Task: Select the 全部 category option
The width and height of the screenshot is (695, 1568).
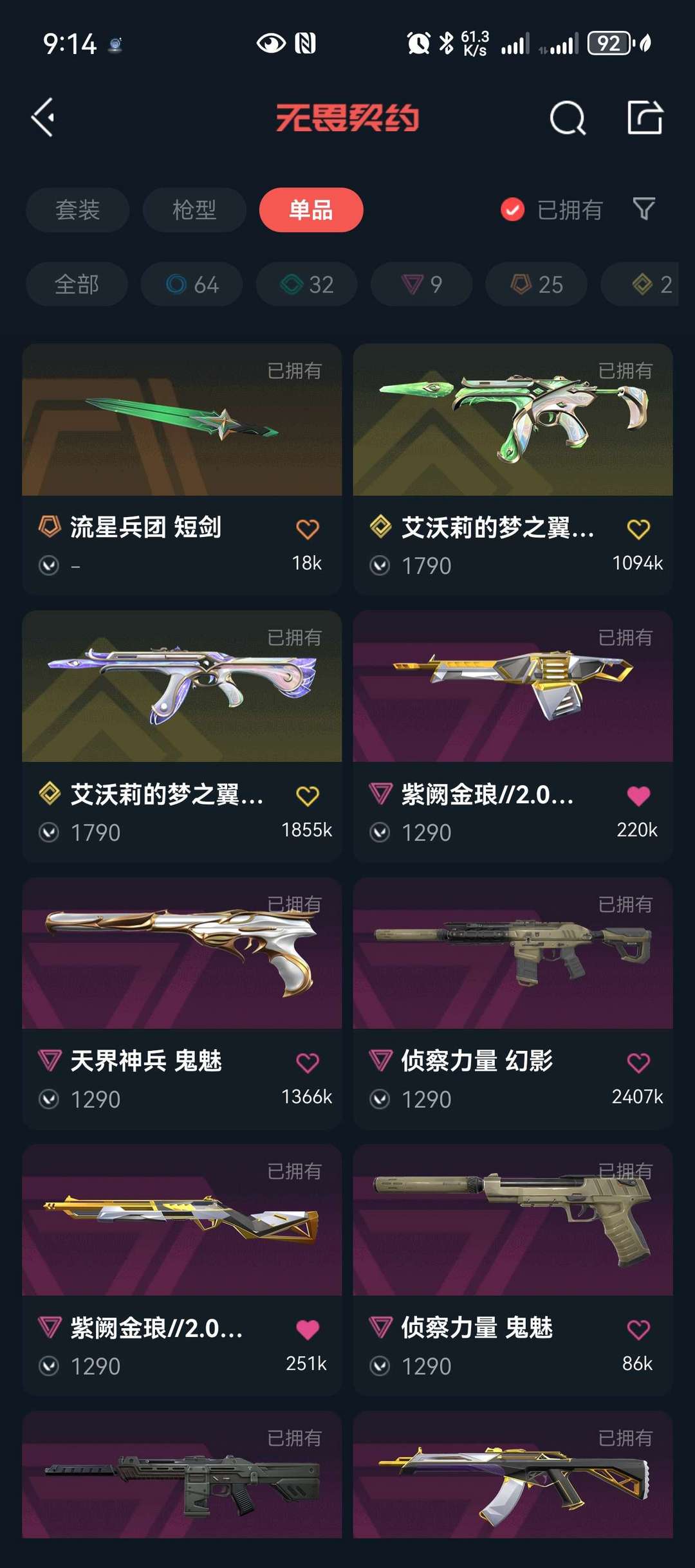Action: (x=76, y=284)
